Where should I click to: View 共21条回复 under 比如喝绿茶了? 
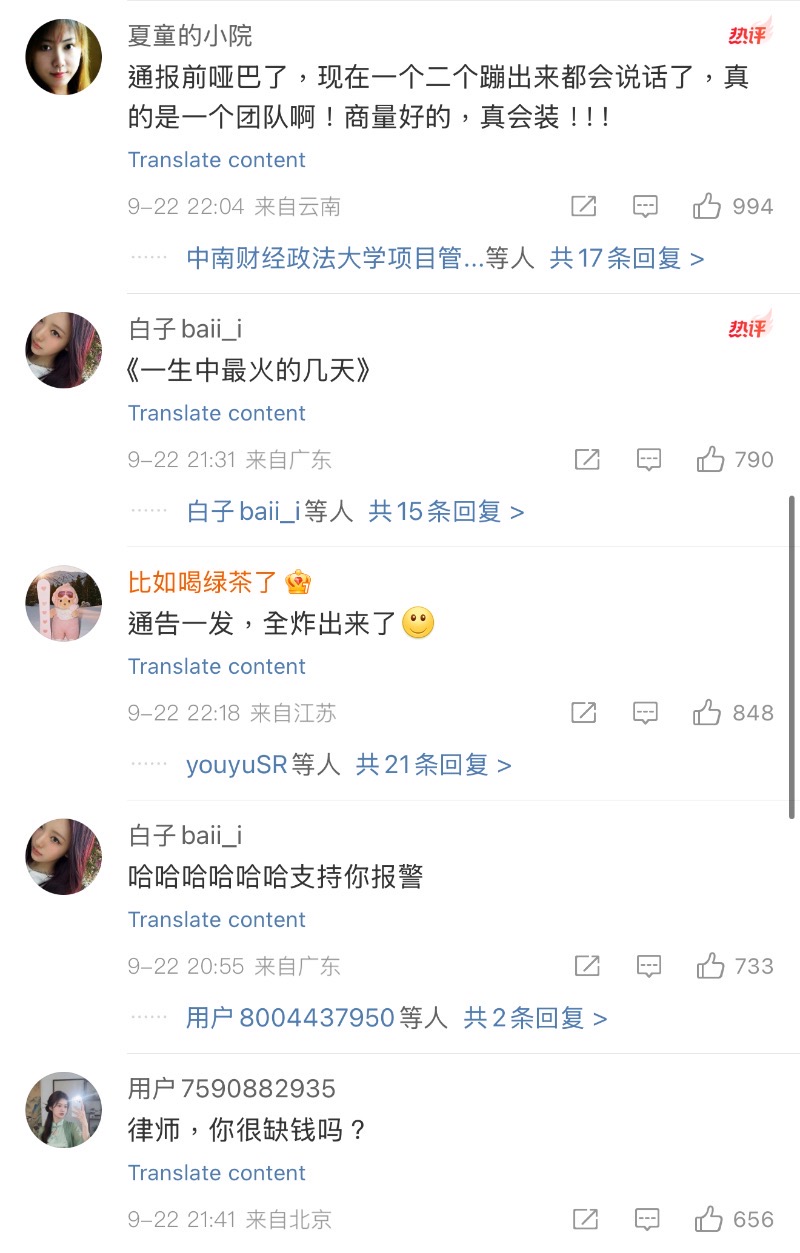tap(434, 765)
